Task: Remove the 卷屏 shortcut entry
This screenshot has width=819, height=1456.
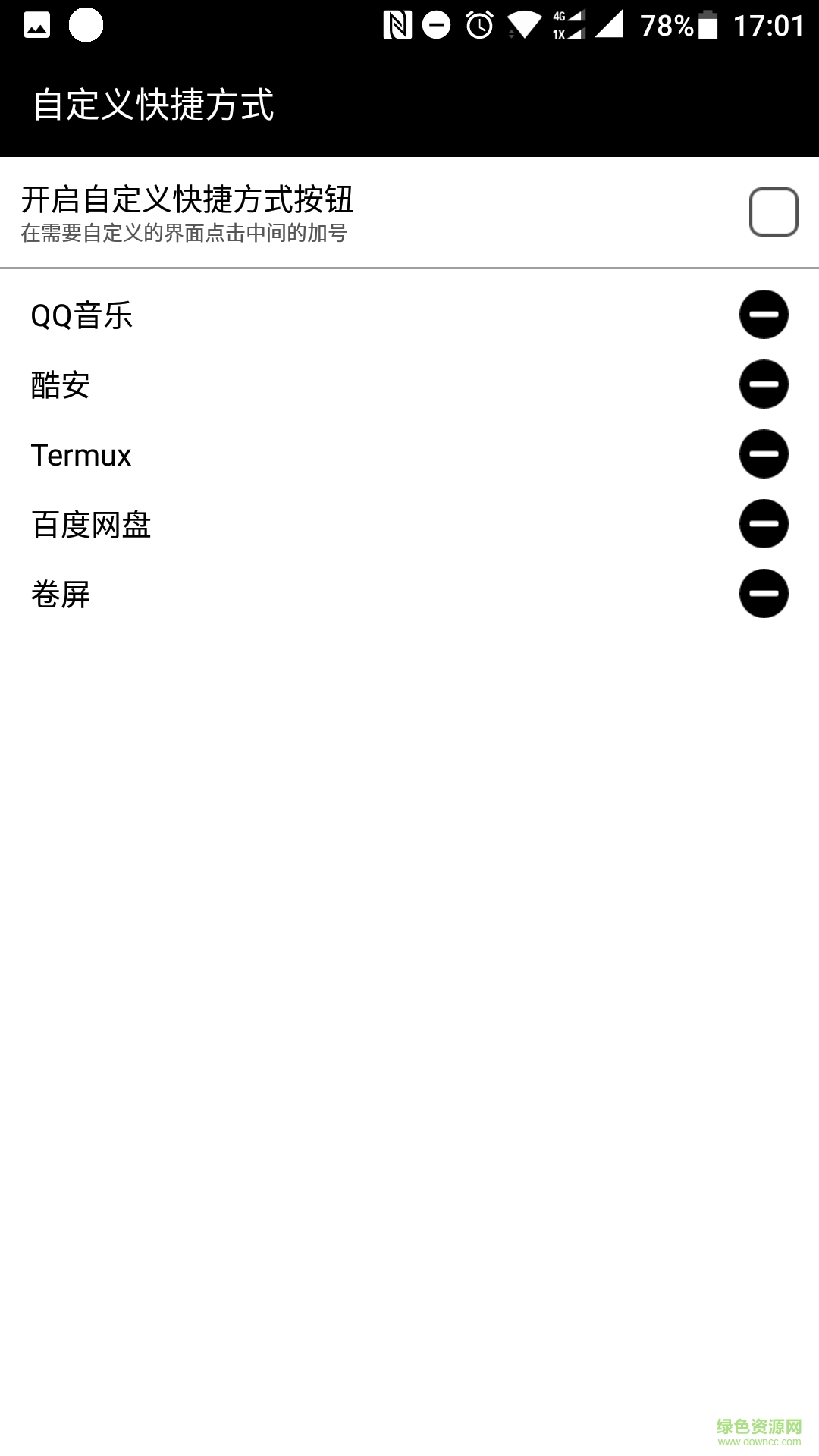Action: 764,595
